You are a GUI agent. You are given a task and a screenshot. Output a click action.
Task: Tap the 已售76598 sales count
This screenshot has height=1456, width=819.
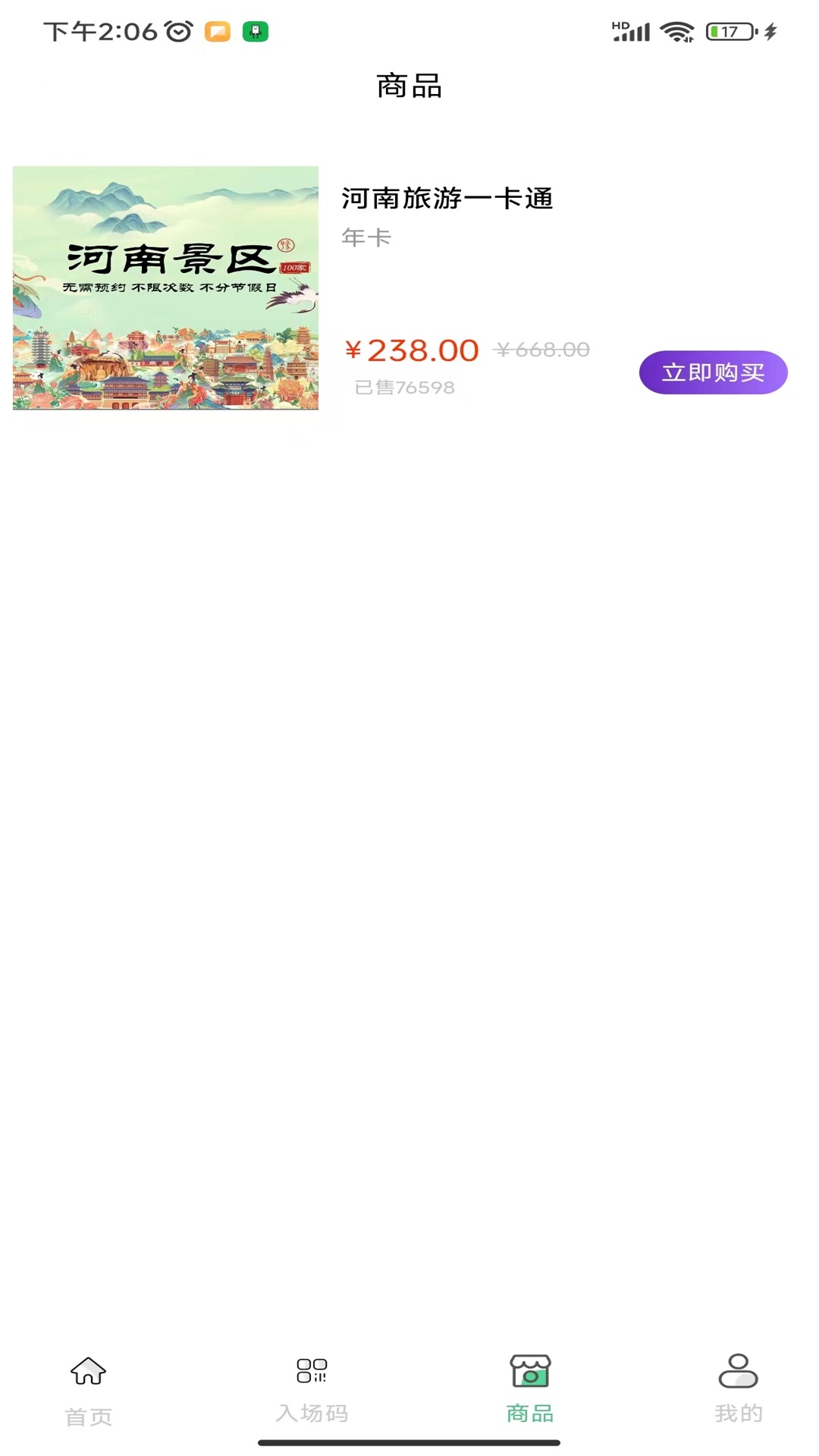[403, 387]
